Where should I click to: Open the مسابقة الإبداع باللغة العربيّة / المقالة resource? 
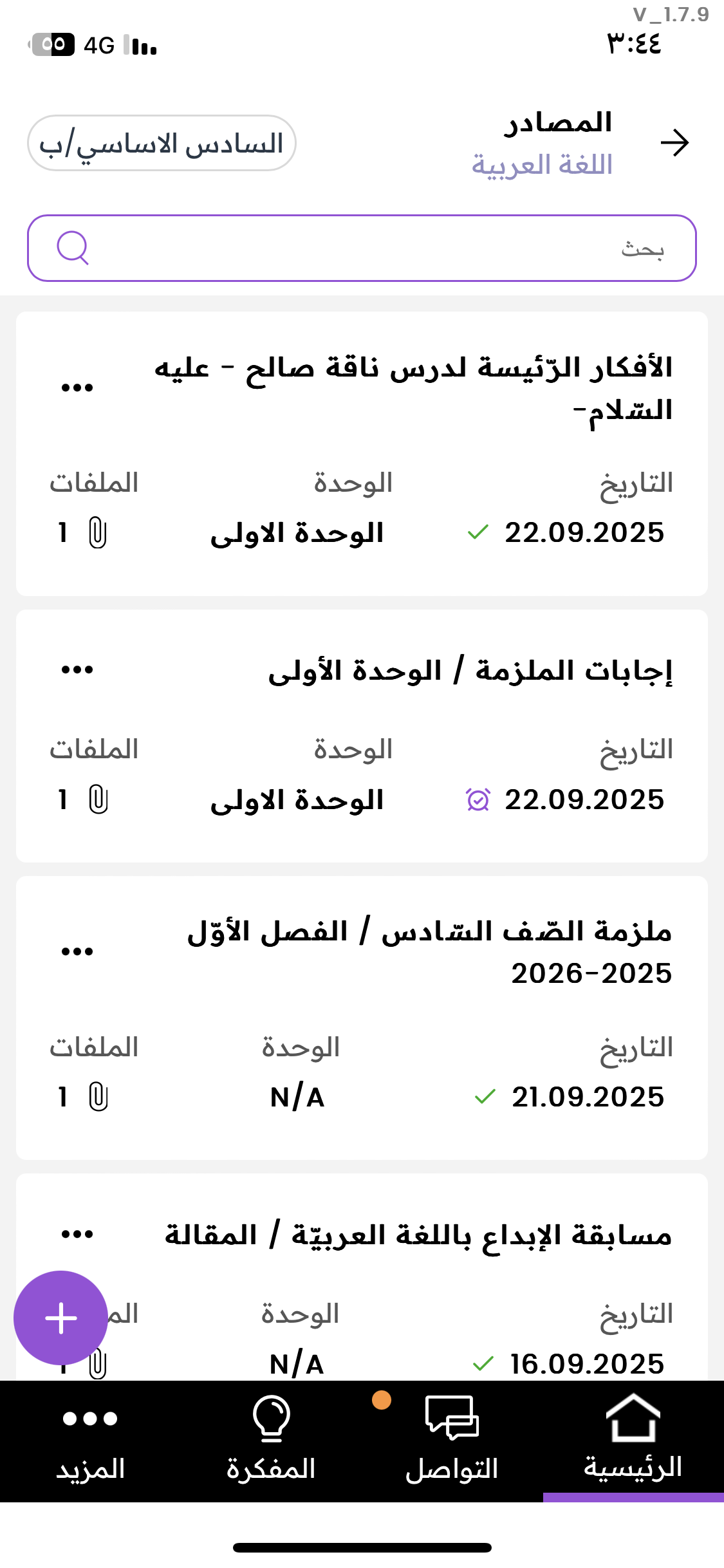pos(418,1235)
